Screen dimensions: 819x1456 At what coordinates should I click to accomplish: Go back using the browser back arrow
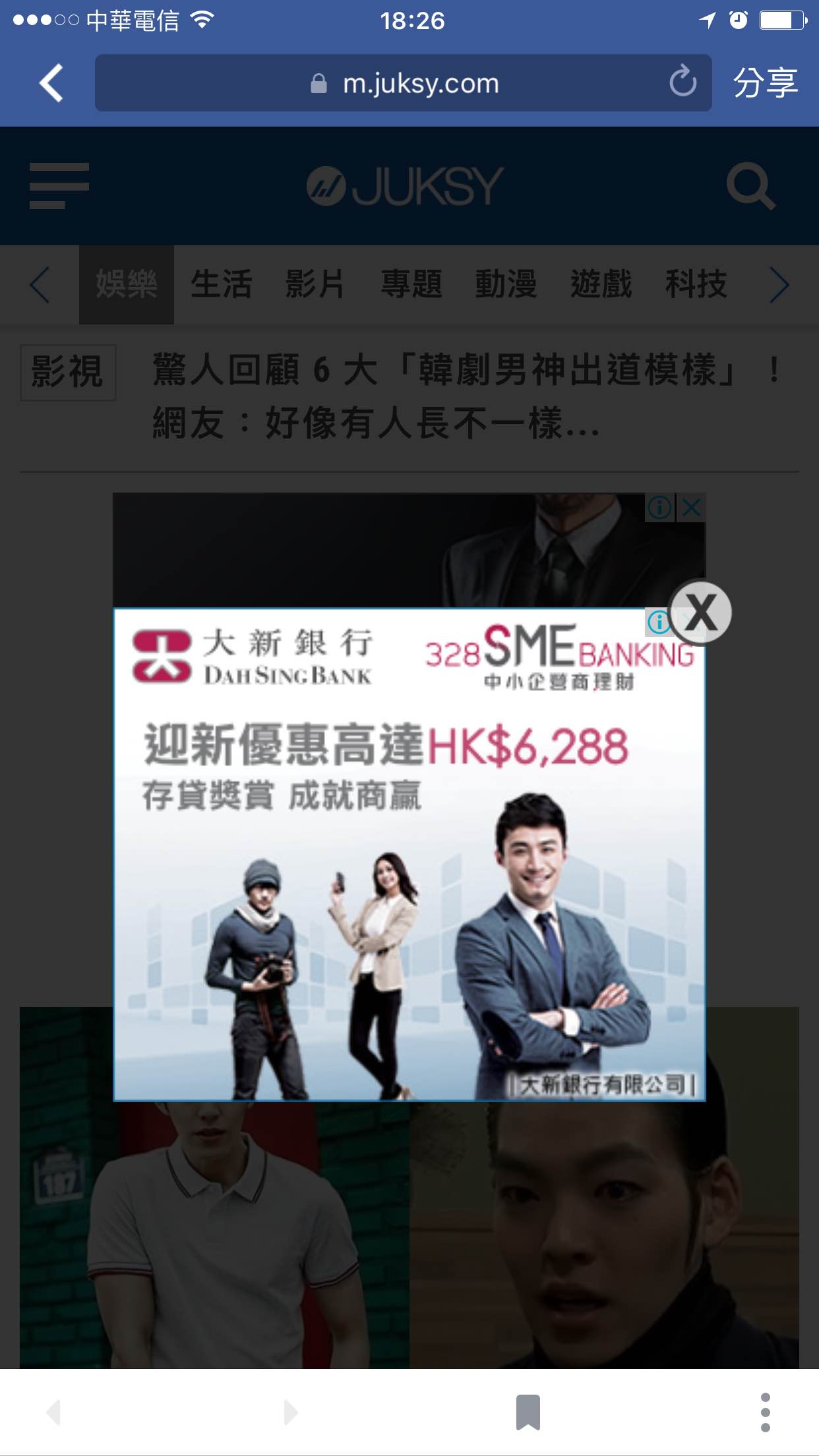point(51,83)
